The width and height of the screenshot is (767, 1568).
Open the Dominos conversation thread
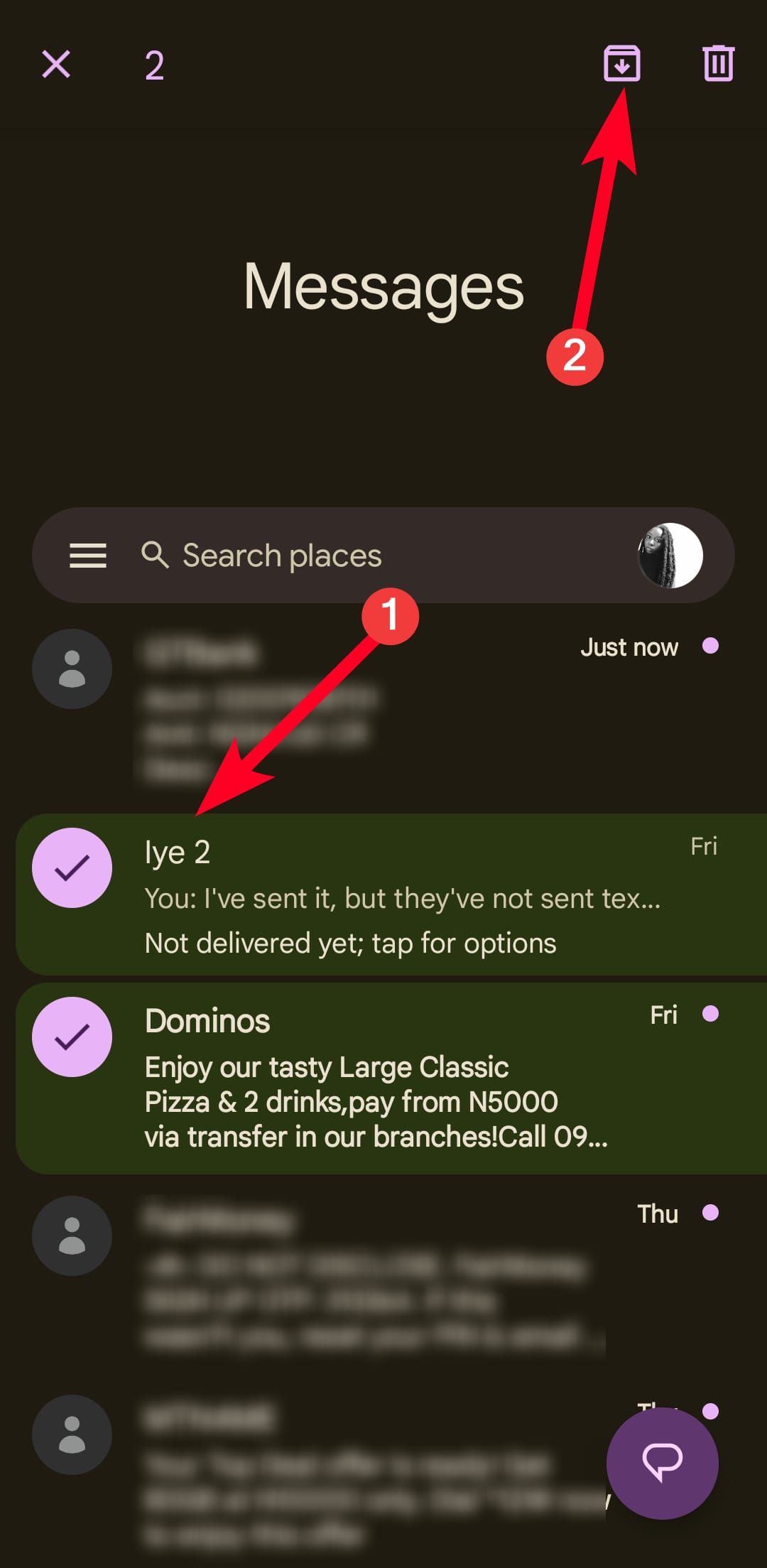tap(383, 1080)
